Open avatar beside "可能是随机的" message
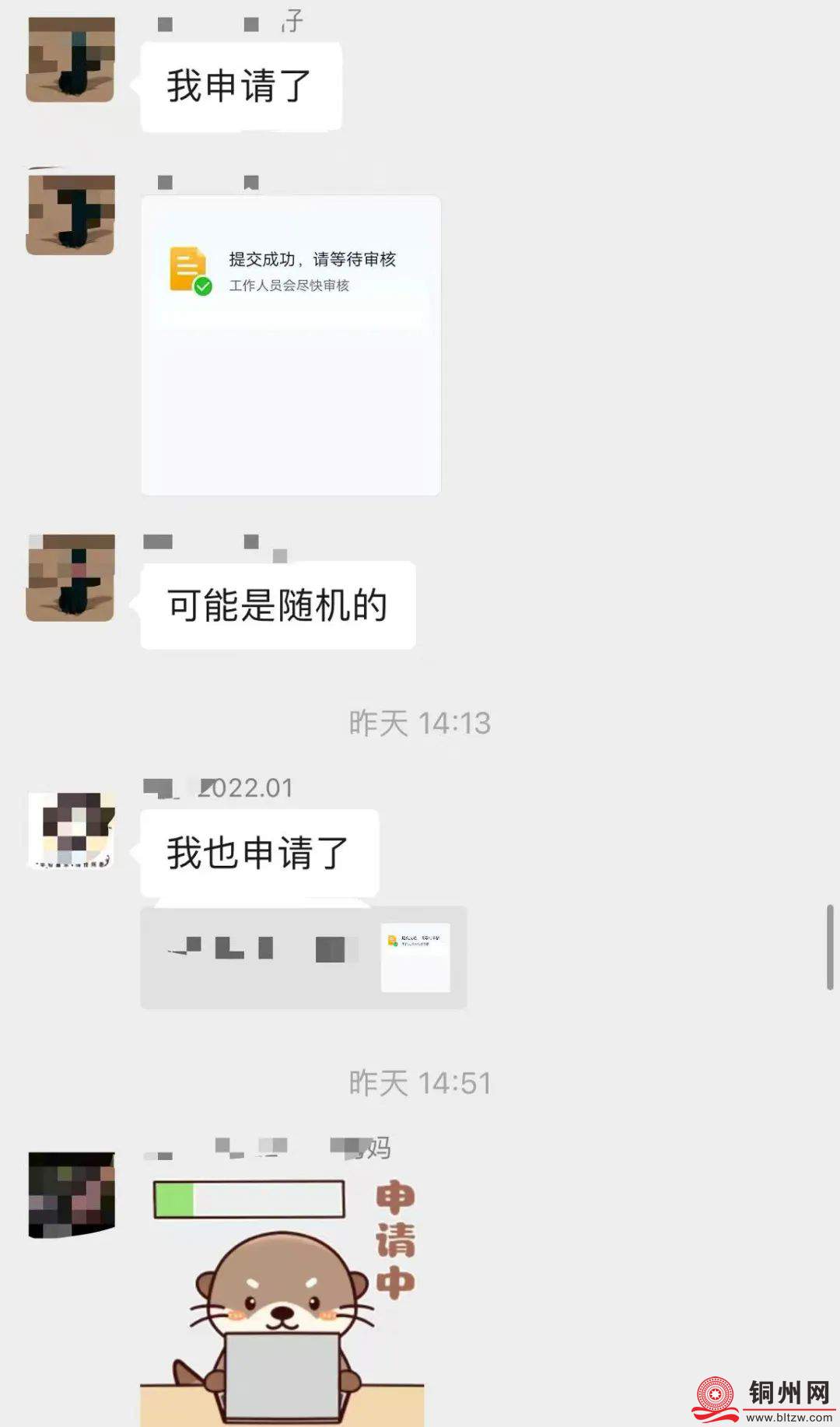 coord(71,577)
